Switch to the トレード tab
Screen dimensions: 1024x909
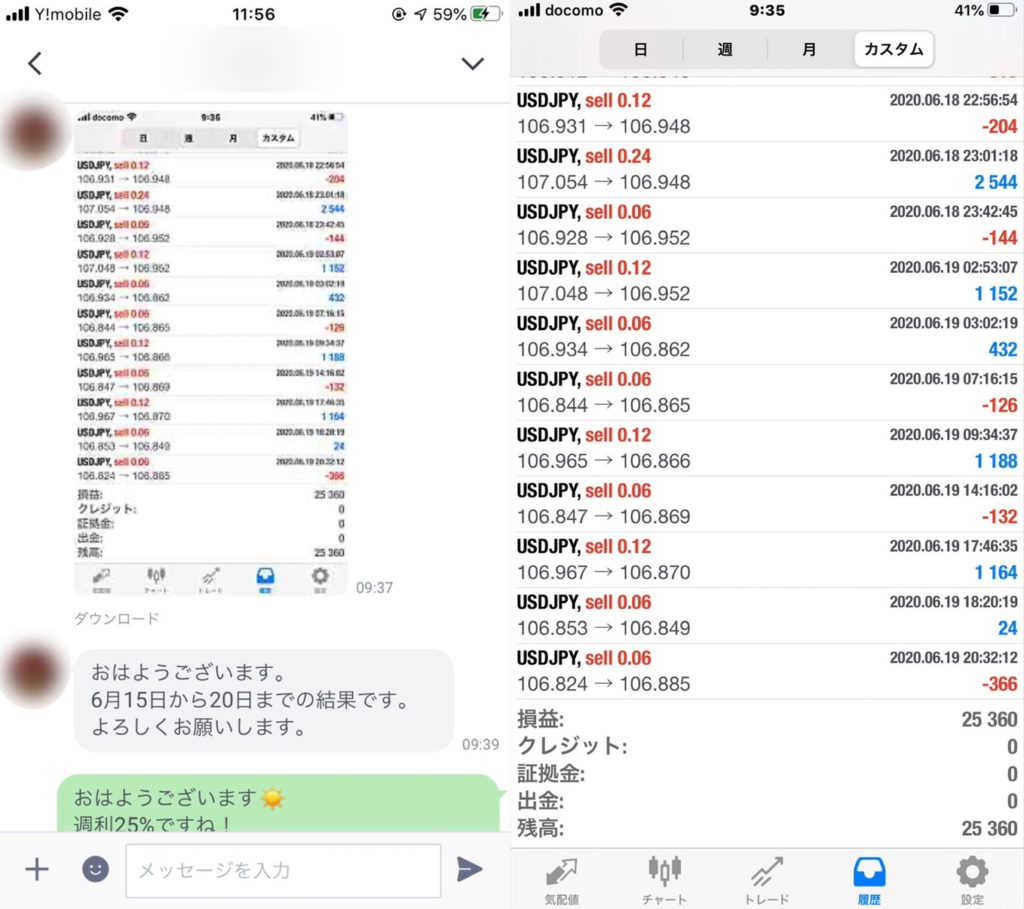(x=767, y=879)
